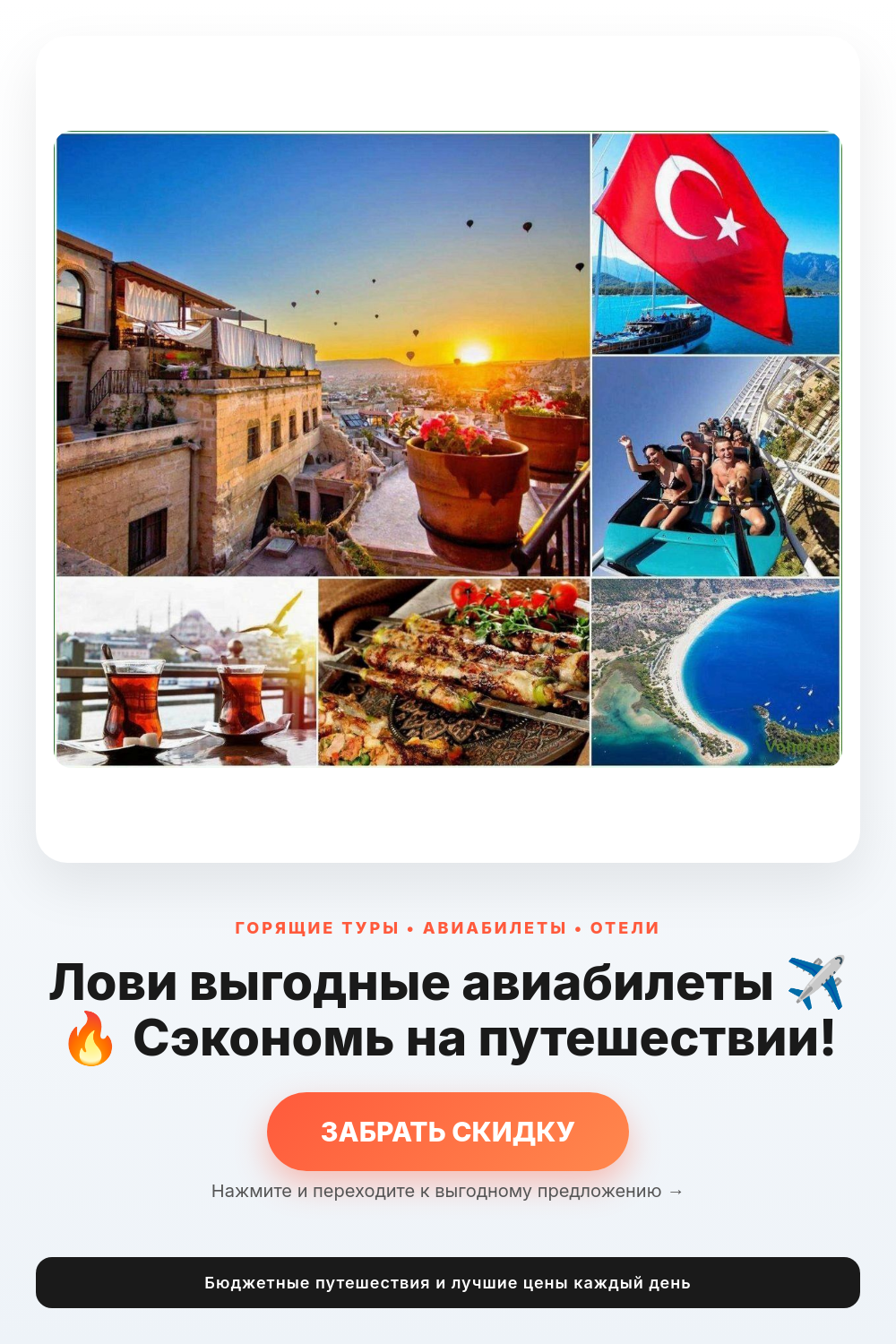Tap the ЗАБРАТЬ СКИДКУ button

coord(448,1131)
